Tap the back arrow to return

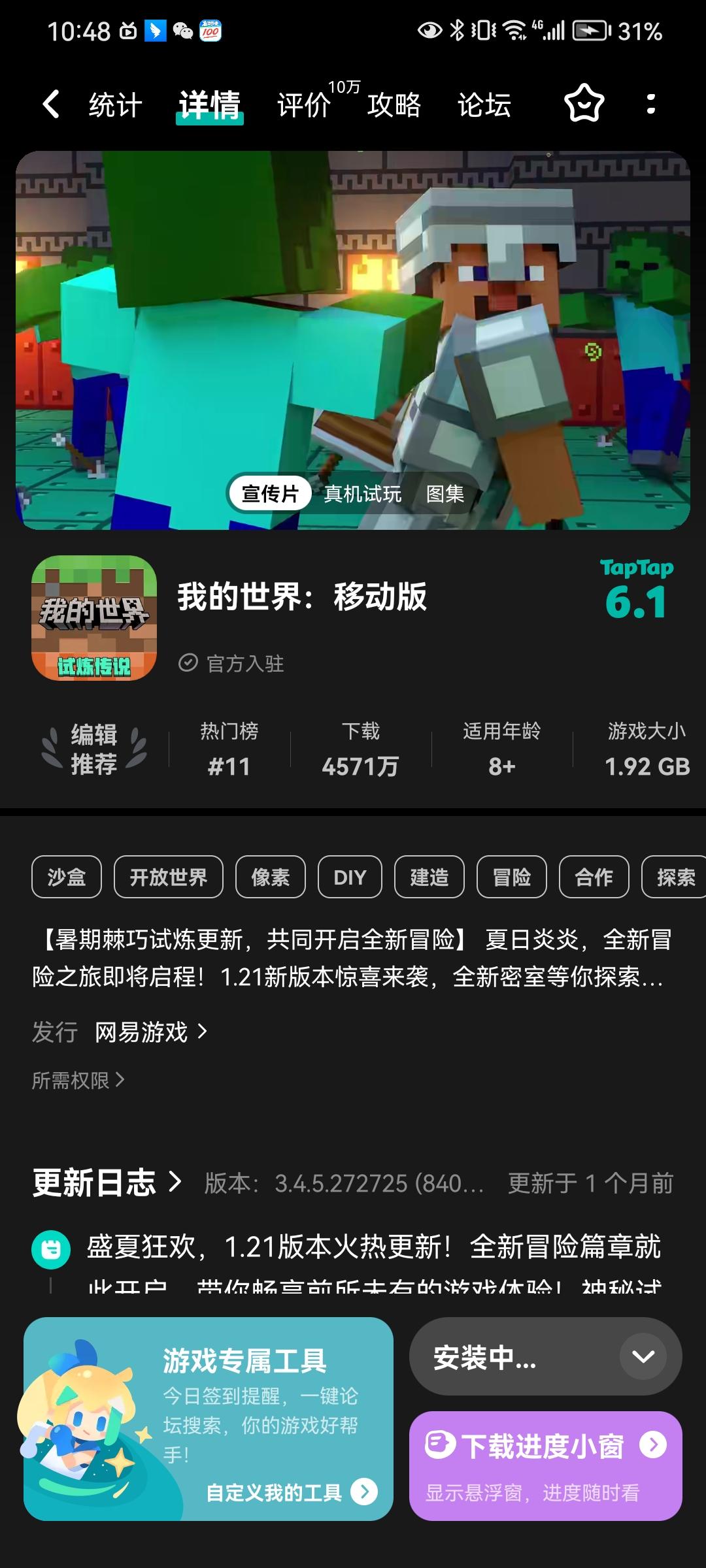[51, 104]
